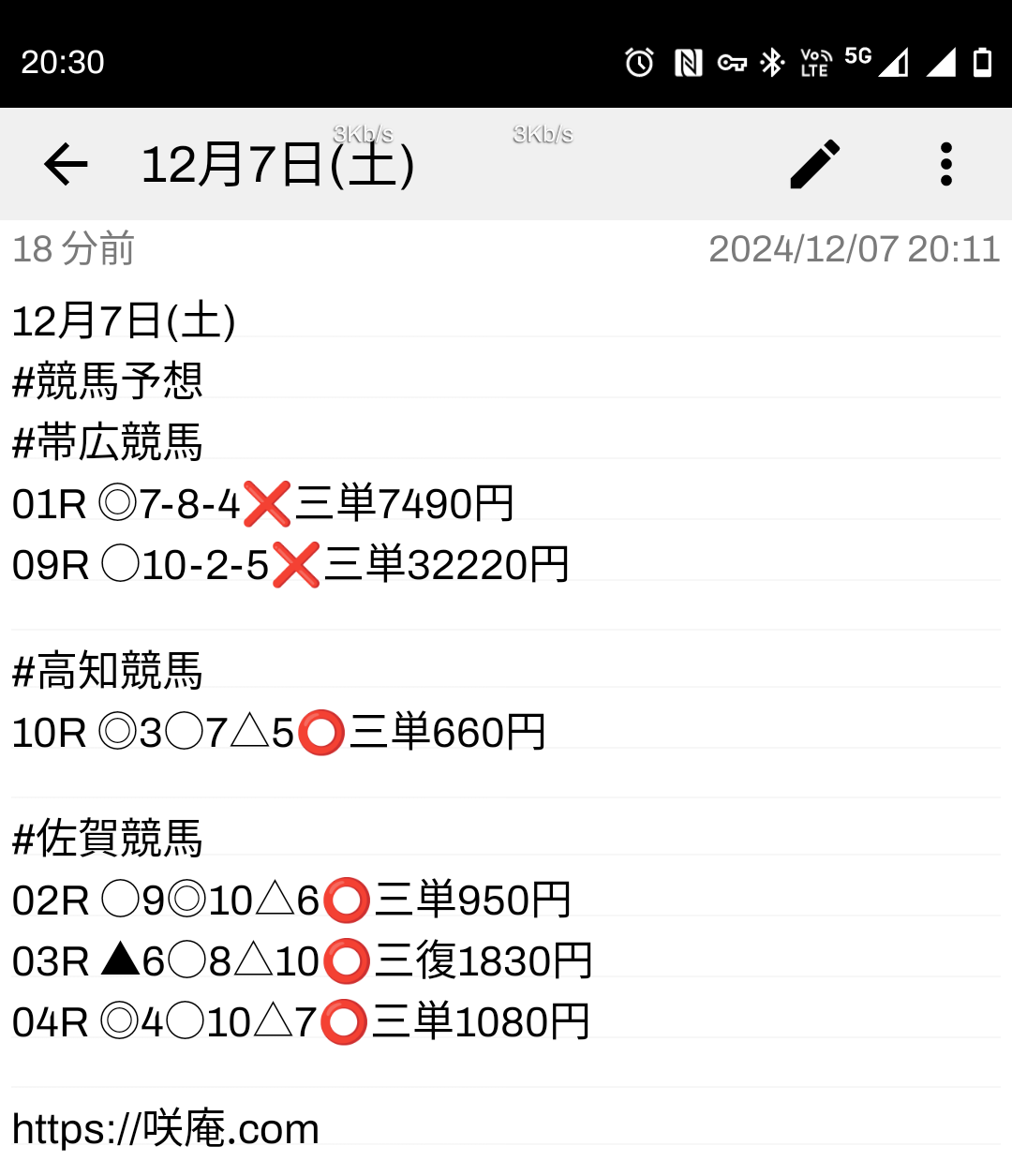Open the three-dot overflow menu
Image resolution: width=1012 pixels, height=1176 pixels.
[946, 165]
